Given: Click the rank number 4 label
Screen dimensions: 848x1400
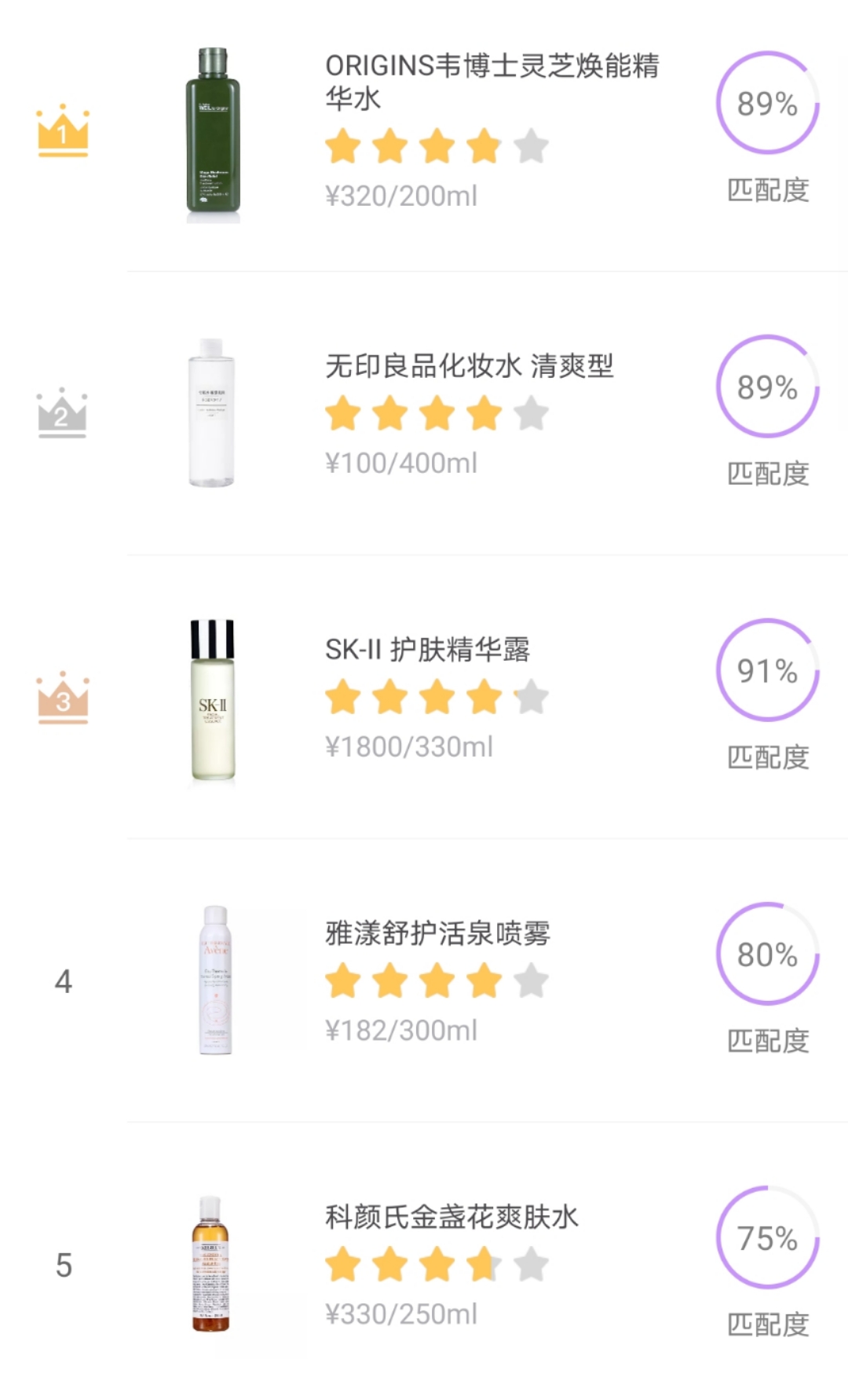Looking at the screenshot, I should tap(65, 982).
